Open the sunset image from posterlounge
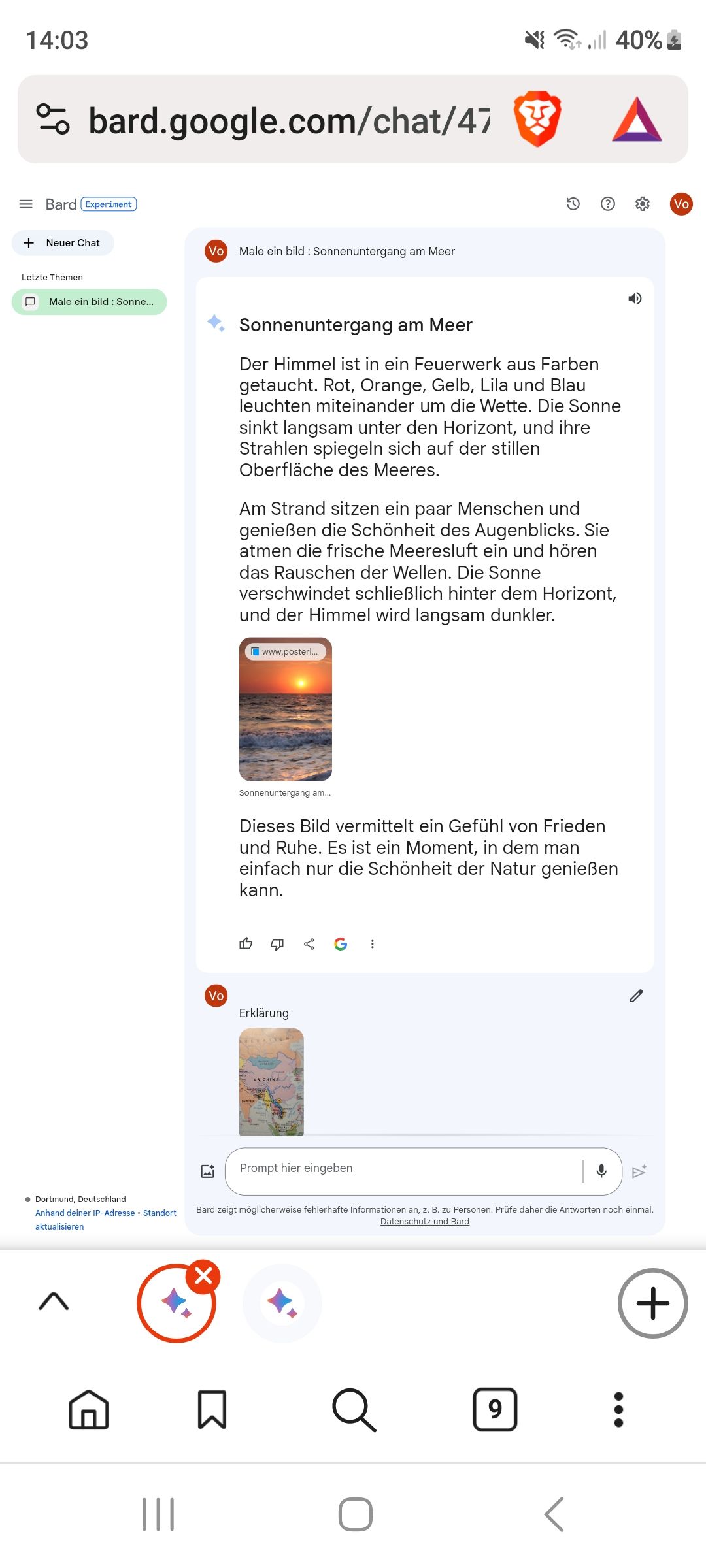706x1568 pixels. [x=286, y=710]
